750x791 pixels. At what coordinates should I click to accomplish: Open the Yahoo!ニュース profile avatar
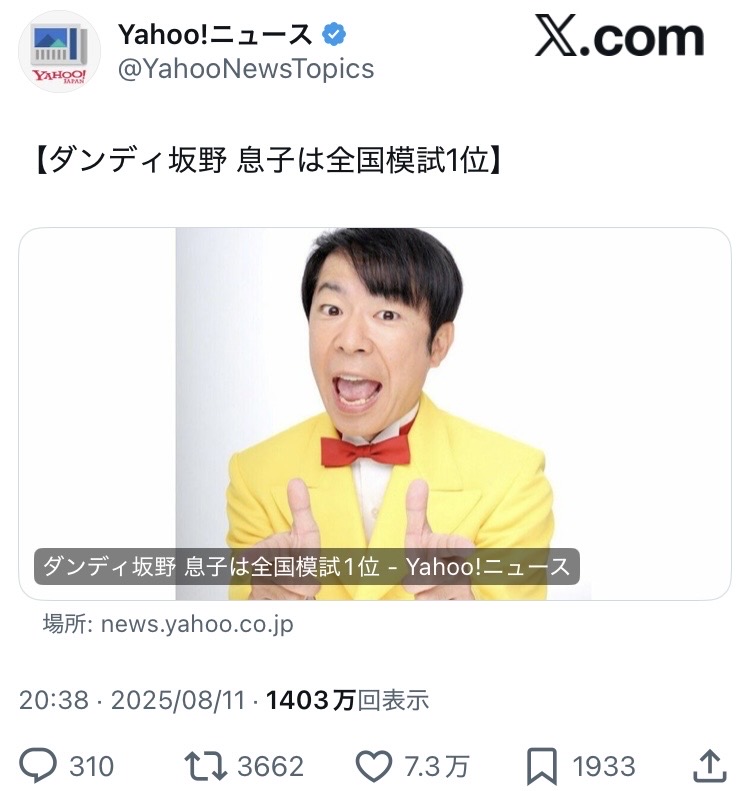pos(59,52)
